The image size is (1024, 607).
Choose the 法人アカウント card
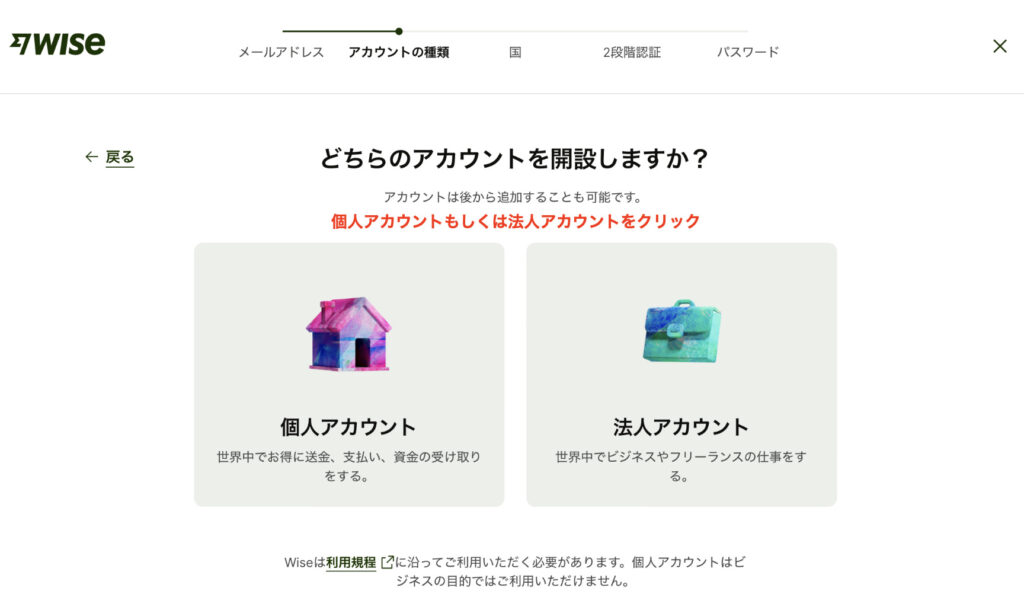(x=681, y=375)
